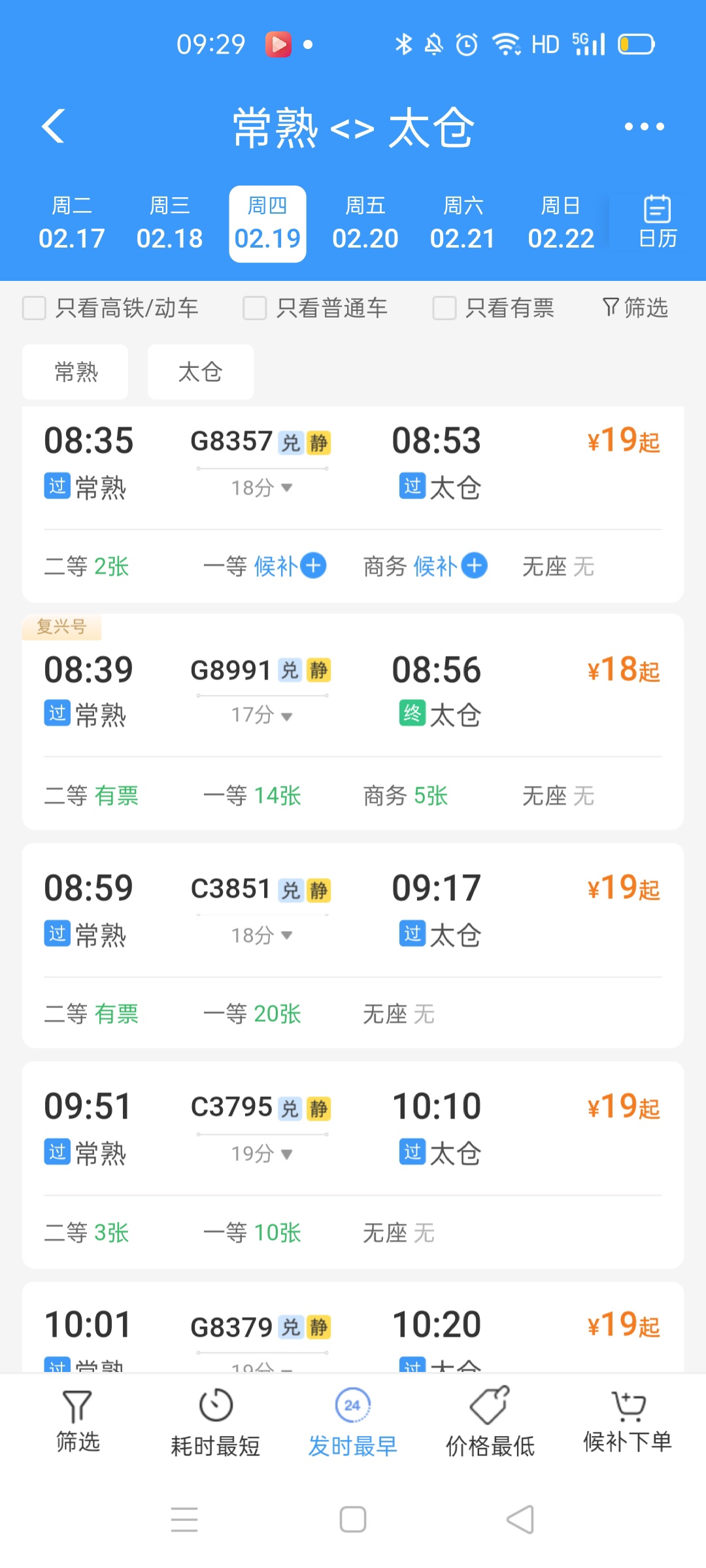Go back using the header arrow
This screenshot has width=706, height=1568.
54,125
